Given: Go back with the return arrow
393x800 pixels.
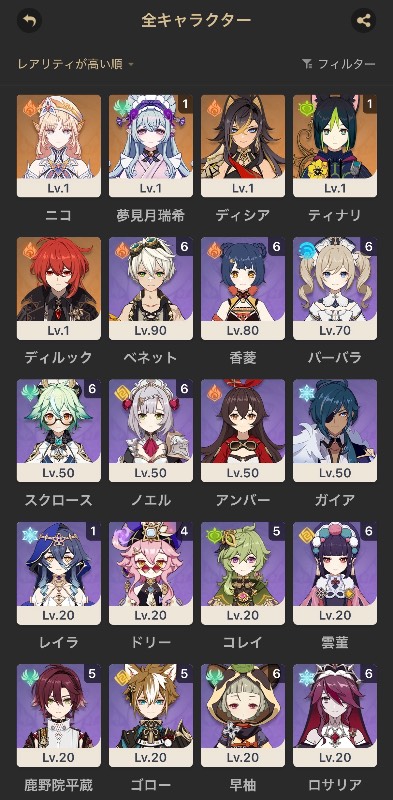Looking at the screenshot, I should pos(30,21).
